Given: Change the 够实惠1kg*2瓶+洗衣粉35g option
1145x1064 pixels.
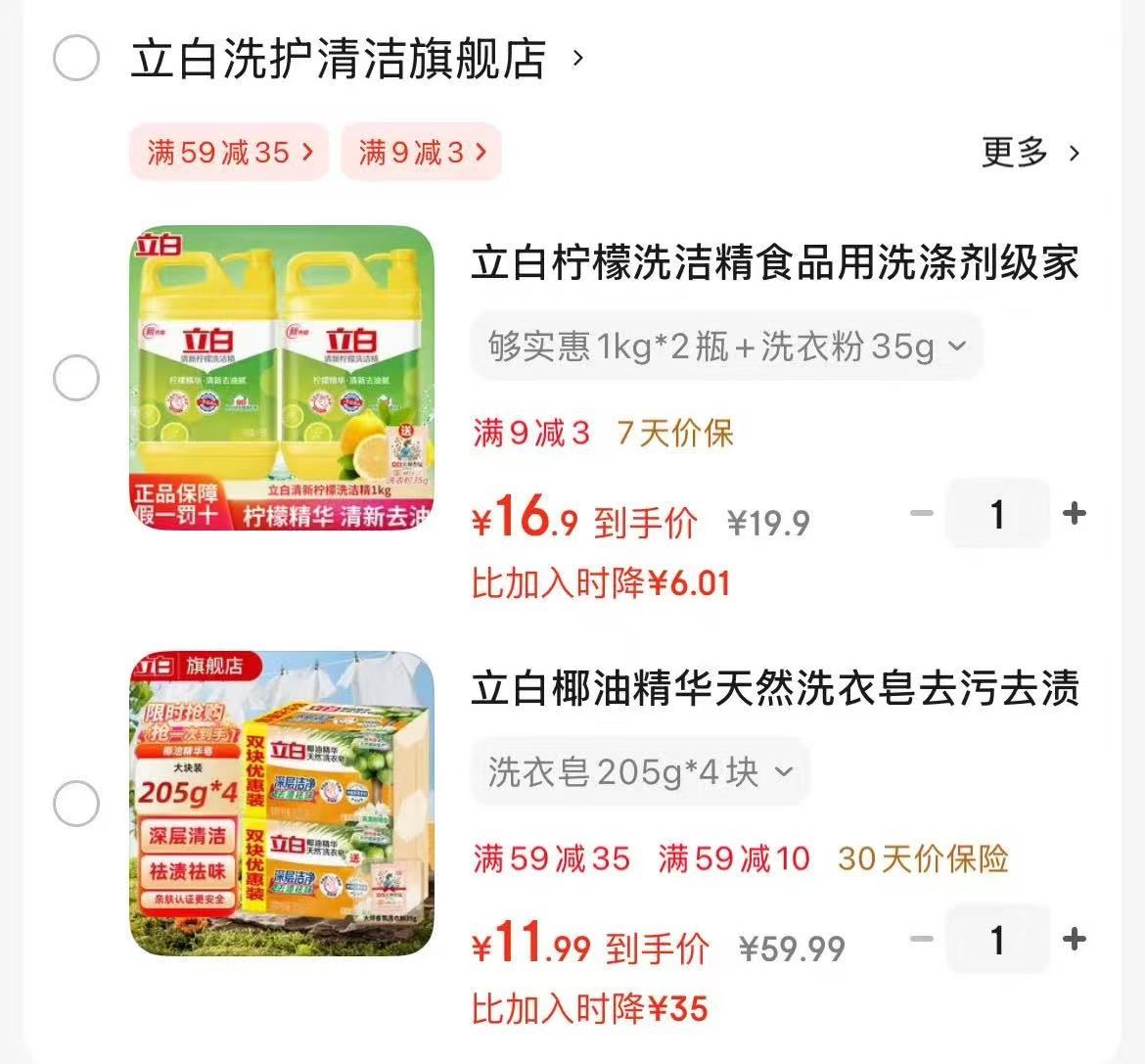Looking at the screenshot, I should (726, 347).
